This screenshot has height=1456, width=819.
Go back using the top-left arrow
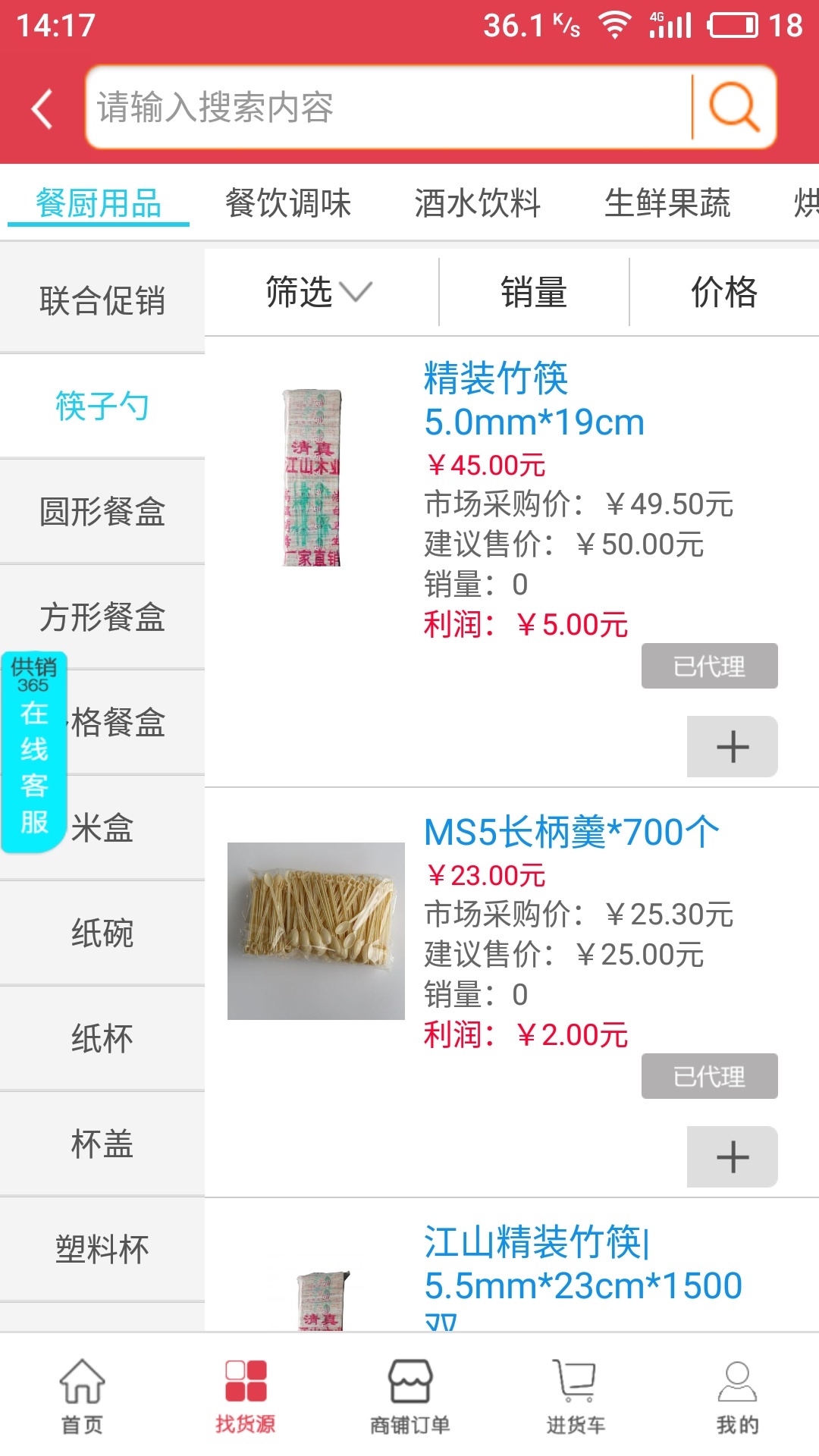[x=43, y=108]
